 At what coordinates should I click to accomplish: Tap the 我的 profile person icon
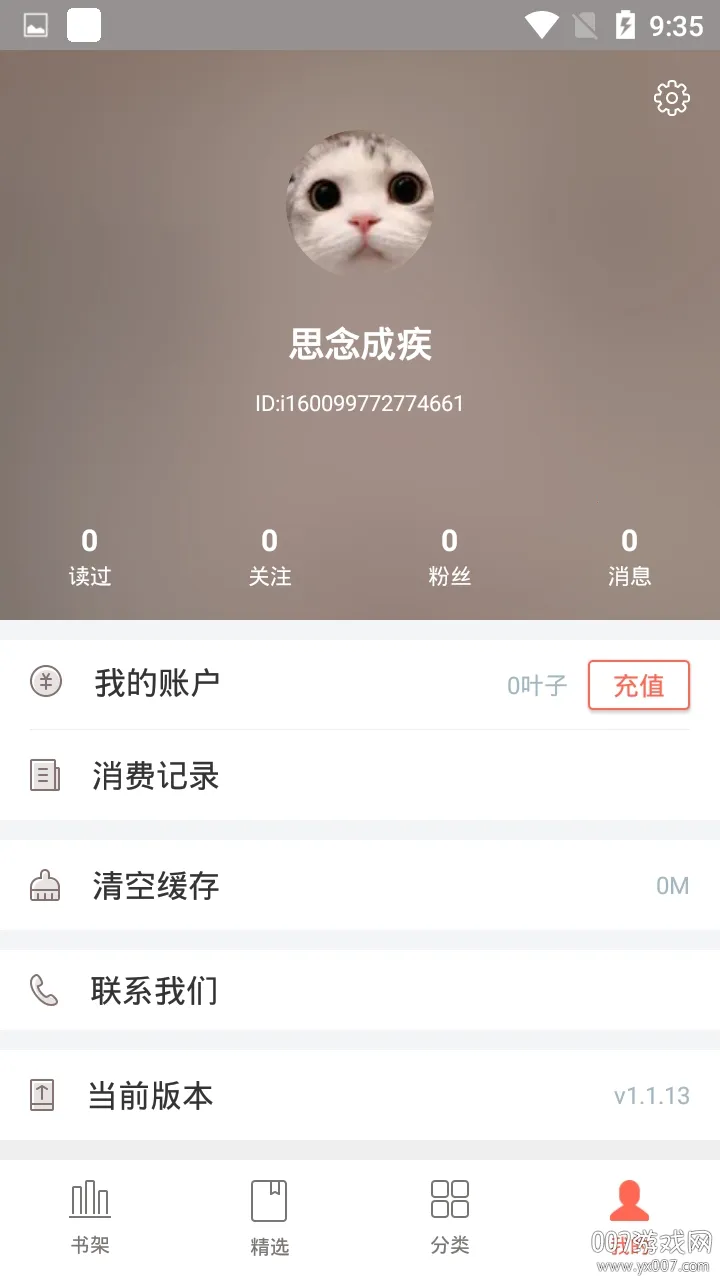[629, 1197]
